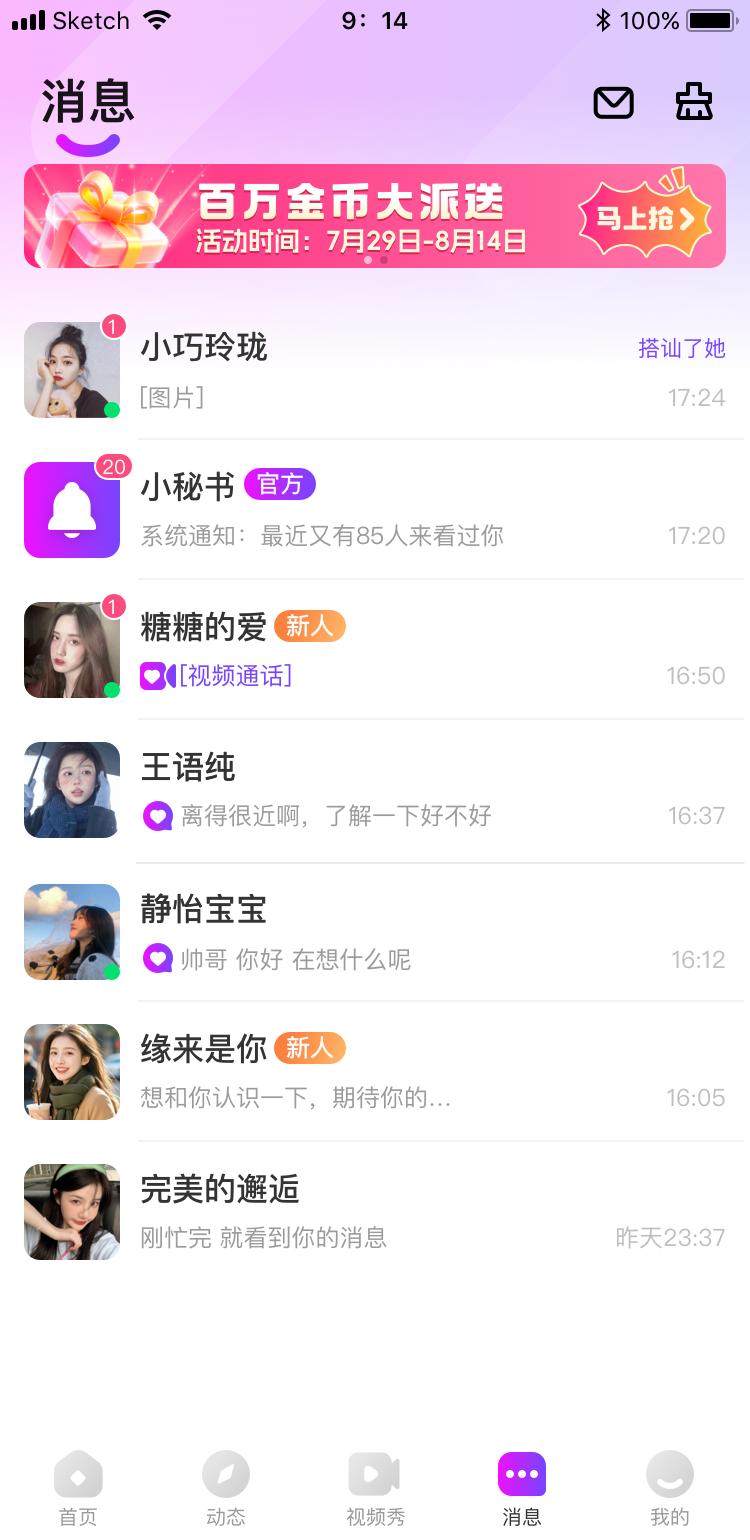Click the unread badge showing 20 on 小秘书
Screen dimensions: 750x1540
(x=113, y=466)
